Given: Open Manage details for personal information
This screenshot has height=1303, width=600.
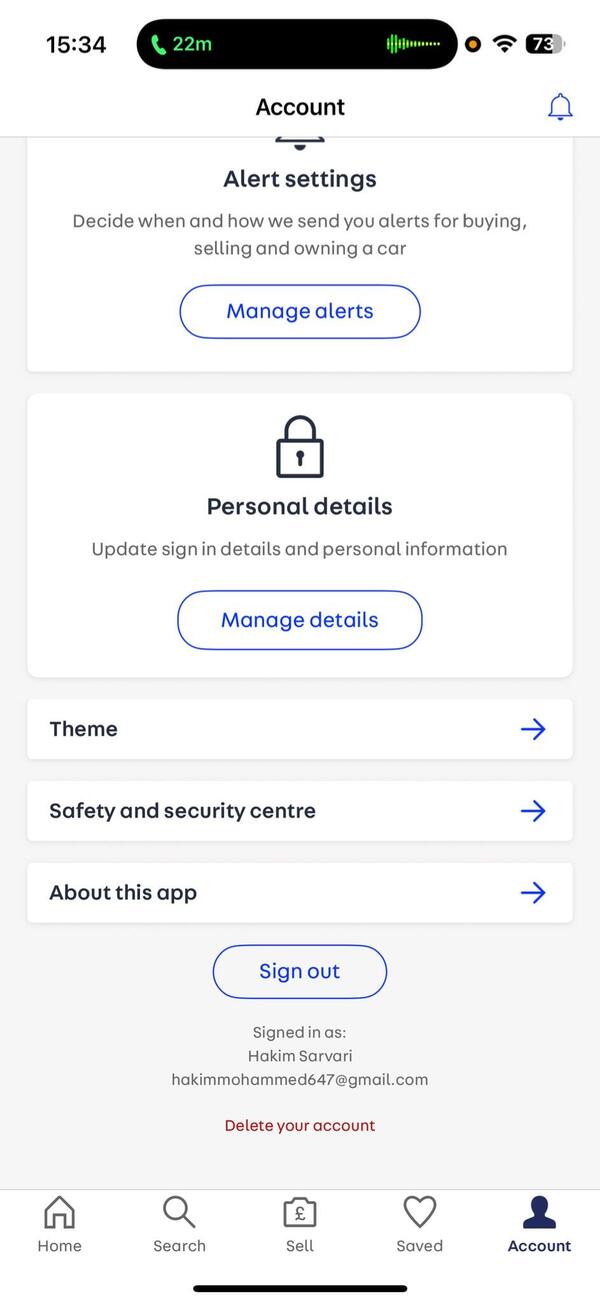Looking at the screenshot, I should tap(300, 620).
